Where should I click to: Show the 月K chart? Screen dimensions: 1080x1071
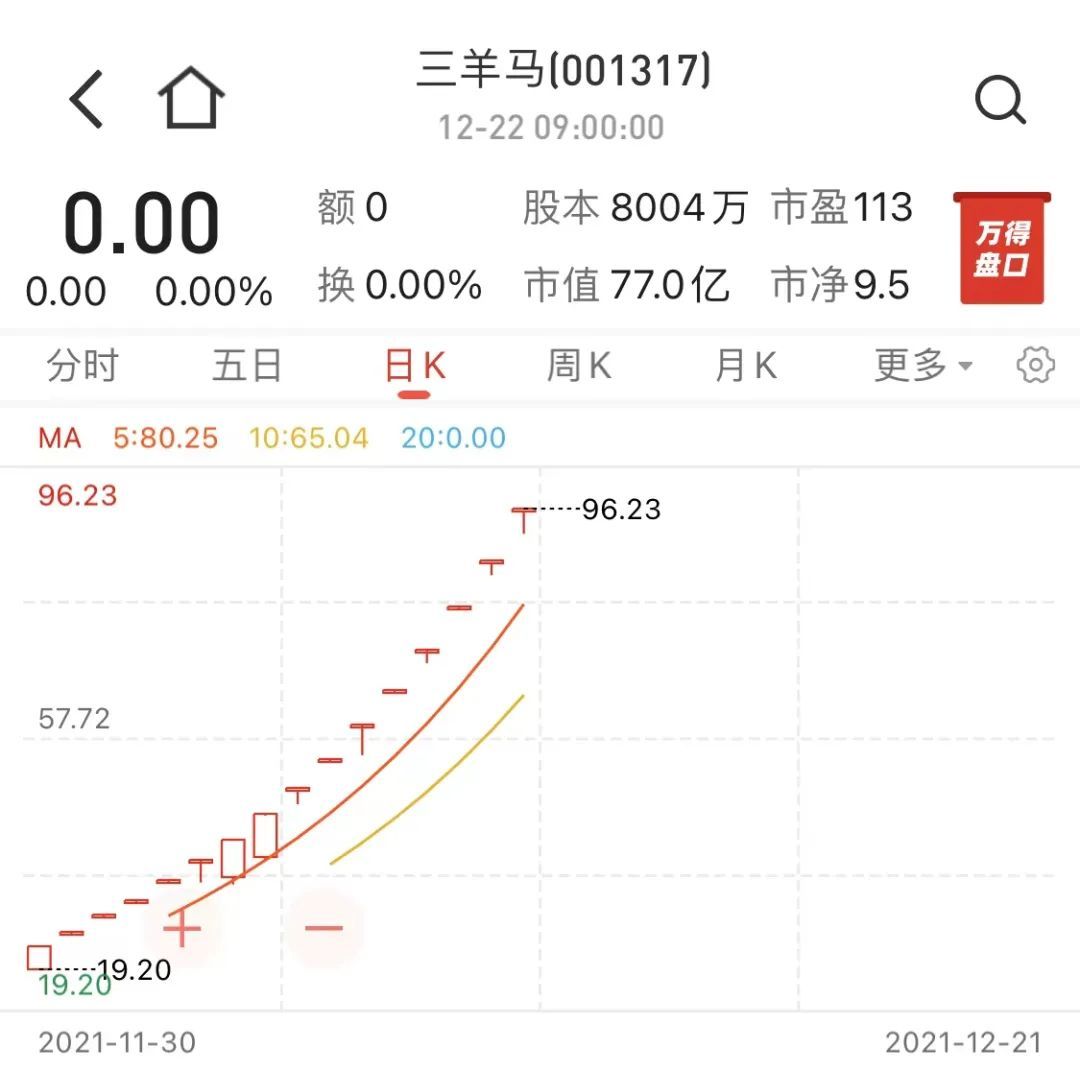[x=745, y=366]
